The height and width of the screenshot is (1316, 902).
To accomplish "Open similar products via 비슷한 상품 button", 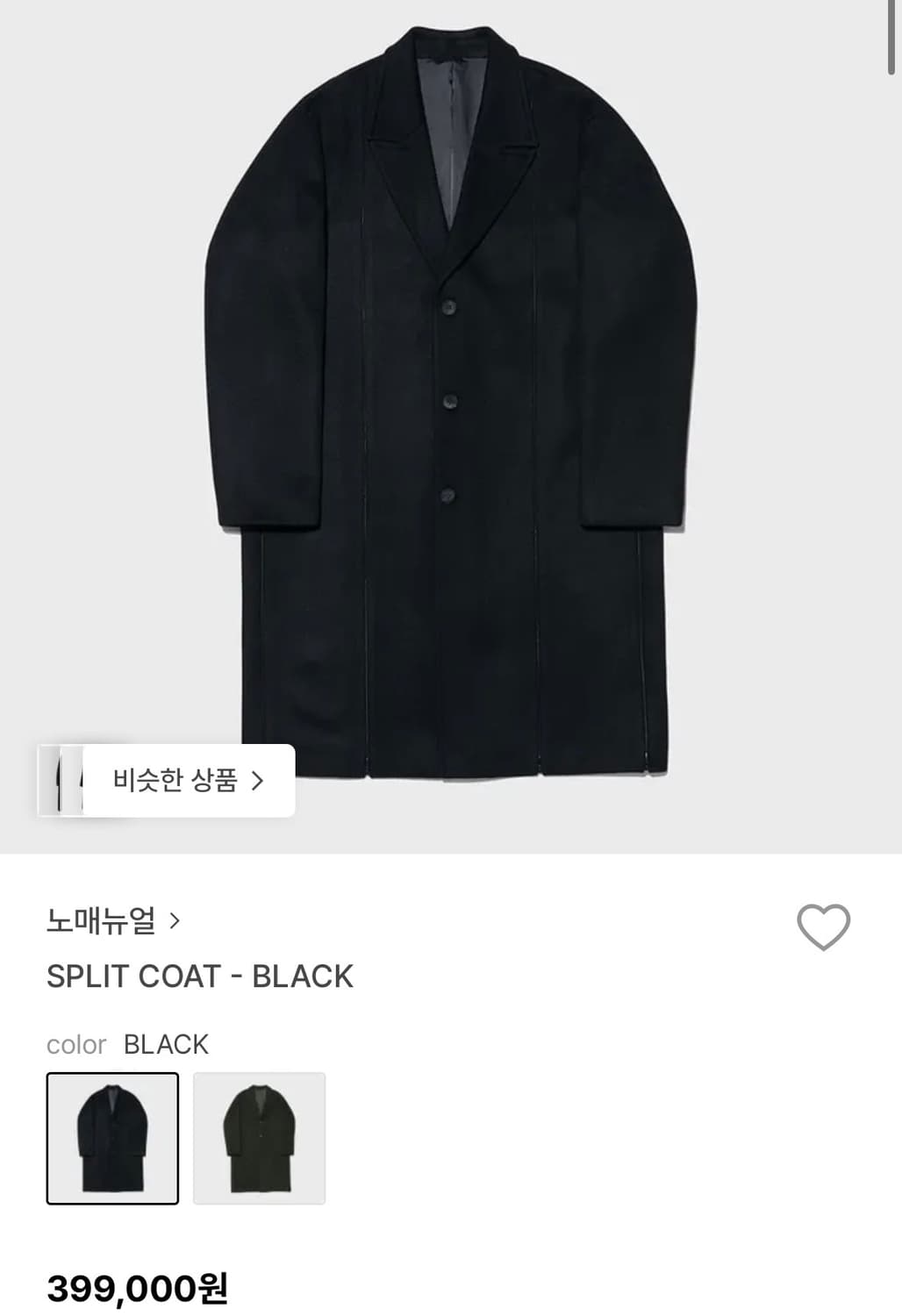I will [x=187, y=778].
